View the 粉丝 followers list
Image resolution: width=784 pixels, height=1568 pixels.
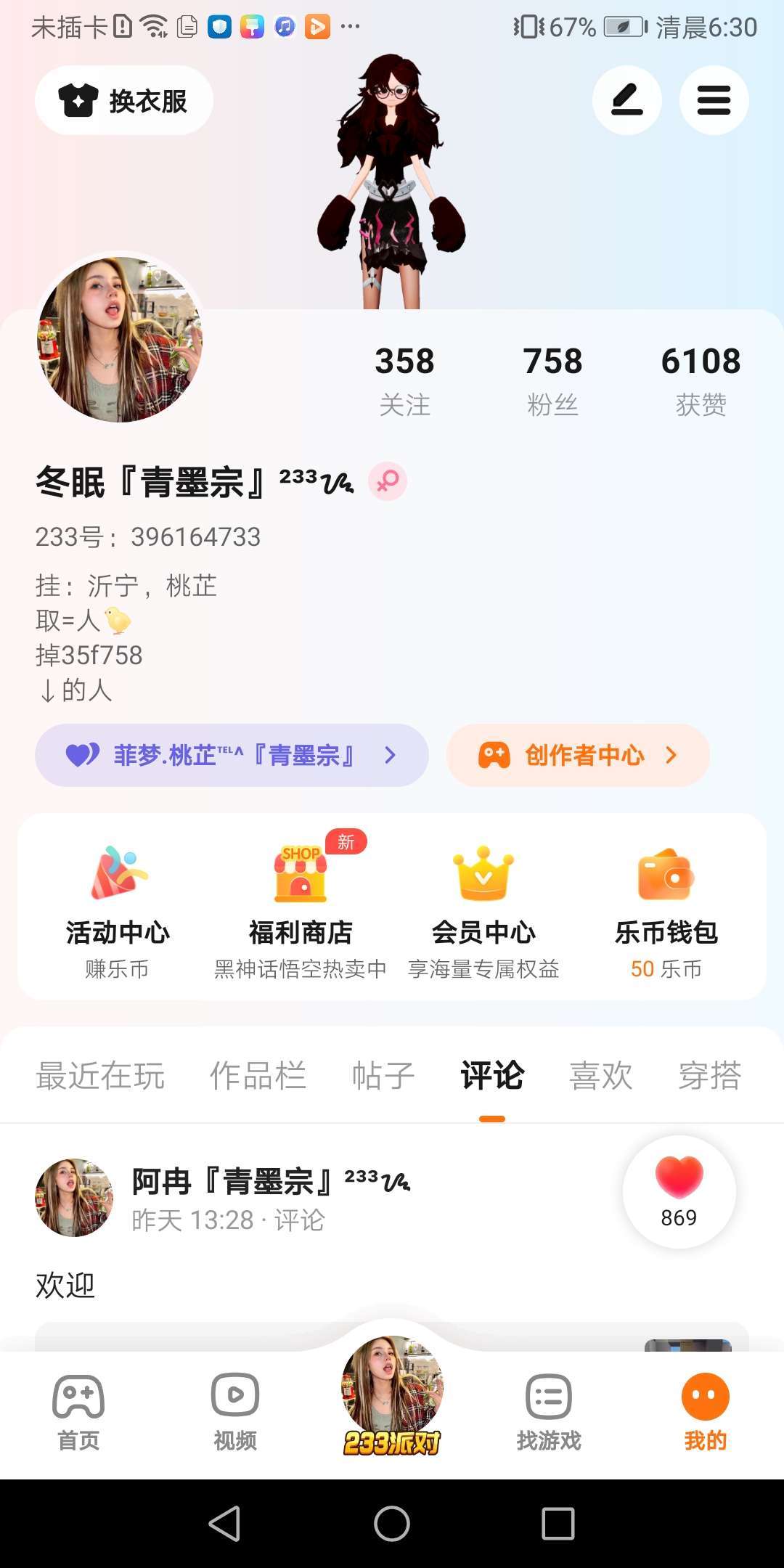point(552,380)
